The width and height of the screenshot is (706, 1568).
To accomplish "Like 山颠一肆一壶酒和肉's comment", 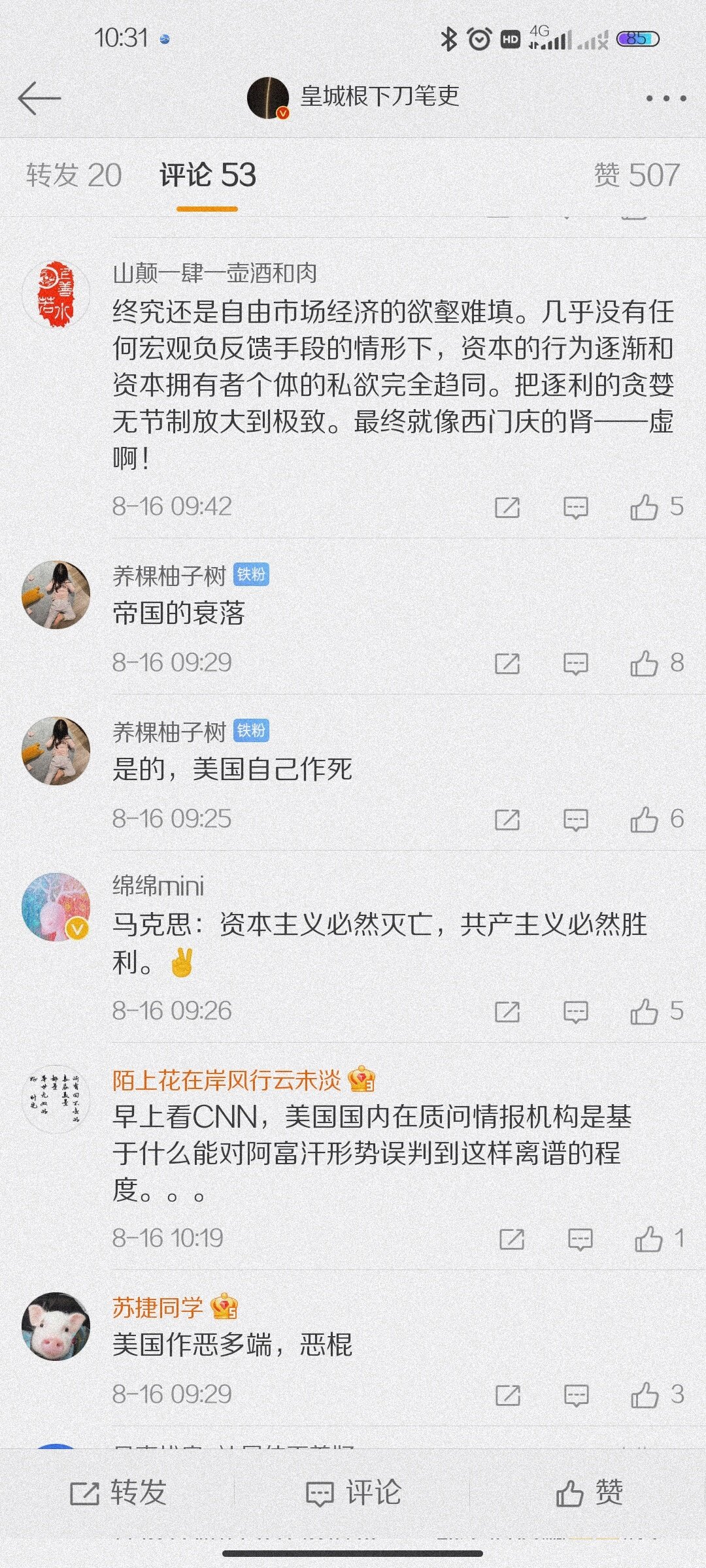I will (x=645, y=507).
